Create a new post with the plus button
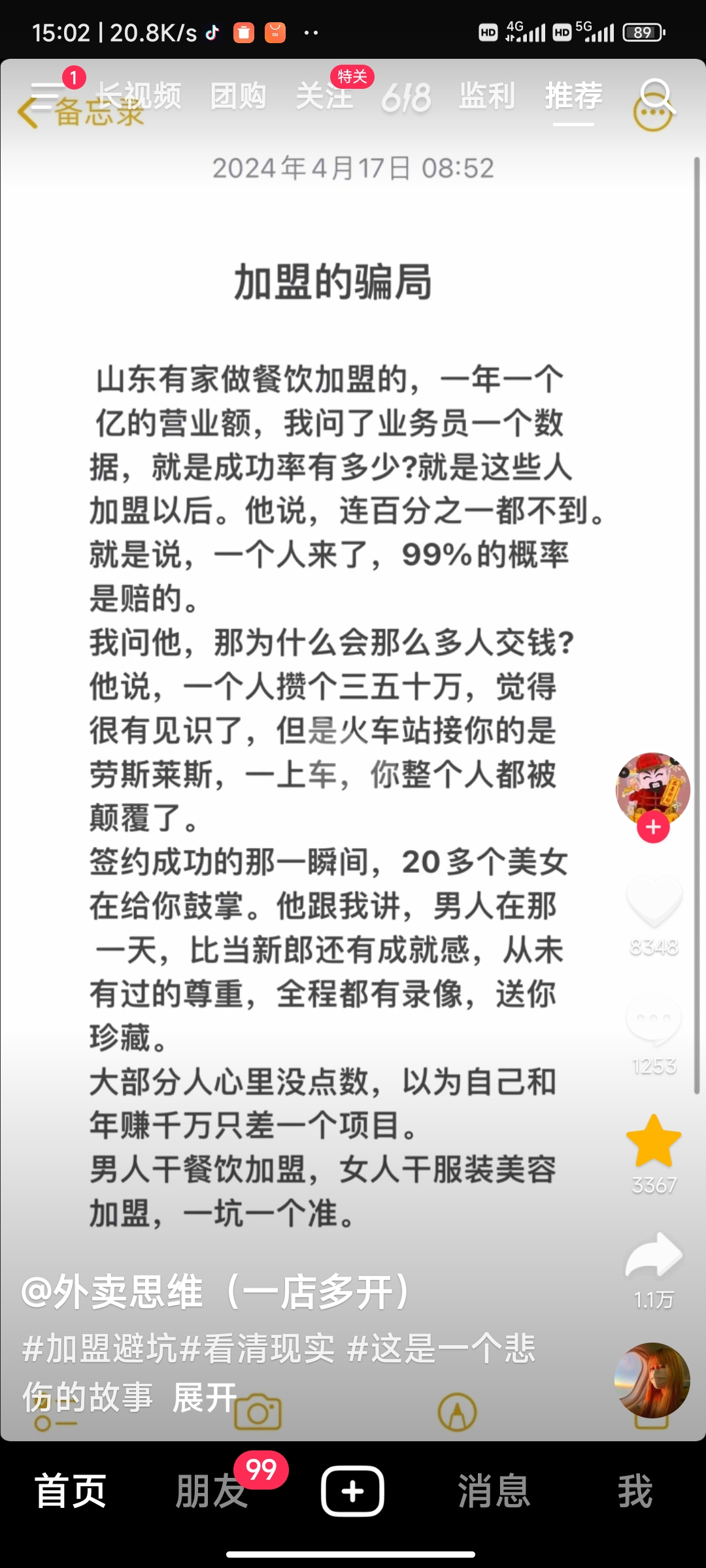Screen dimensions: 706x1568 (x=352, y=1491)
